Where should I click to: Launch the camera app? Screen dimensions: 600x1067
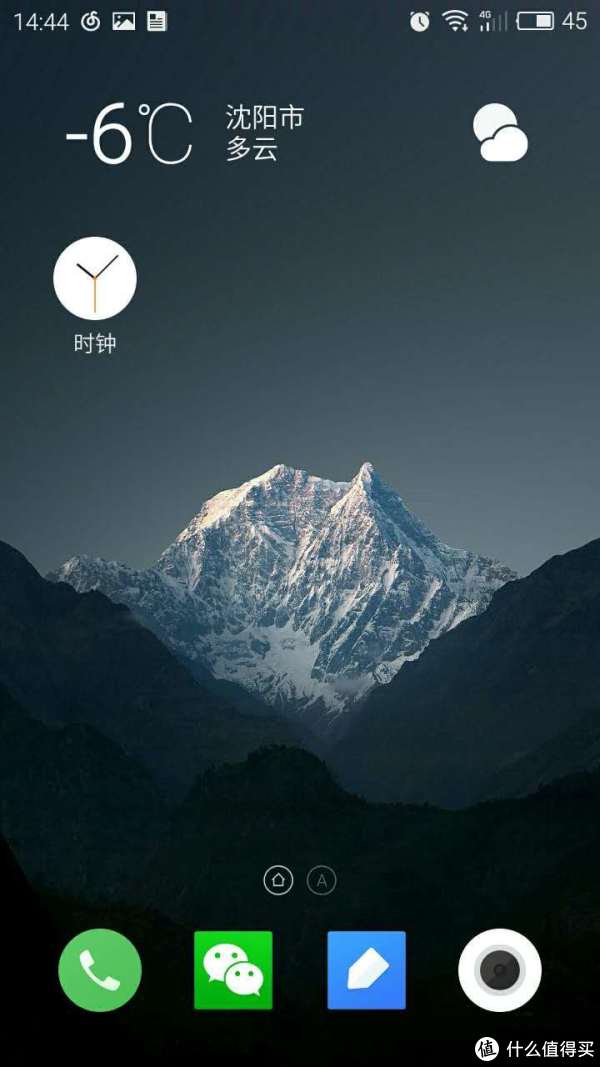(500, 970)
